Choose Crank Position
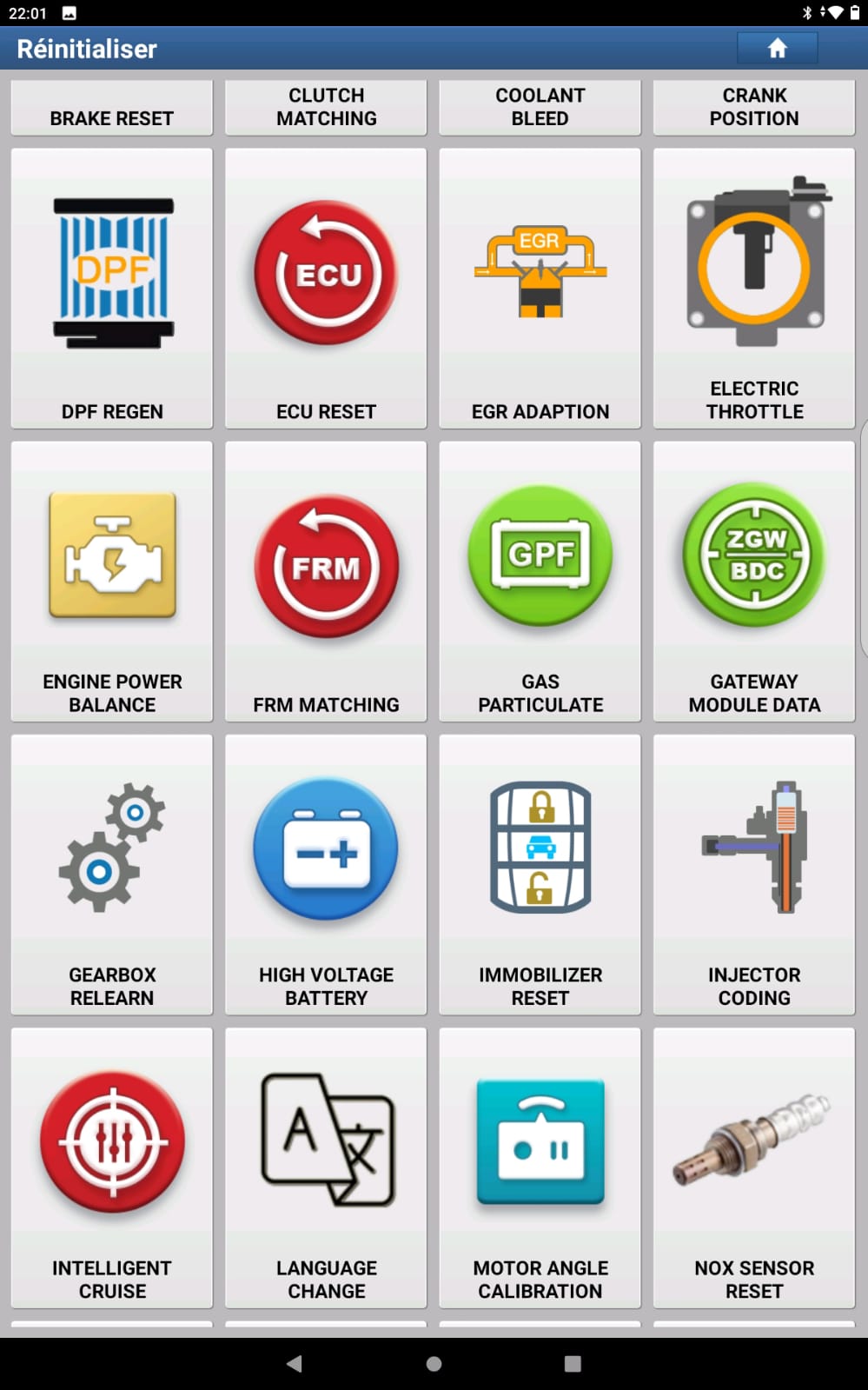 [x=753, y=108]
